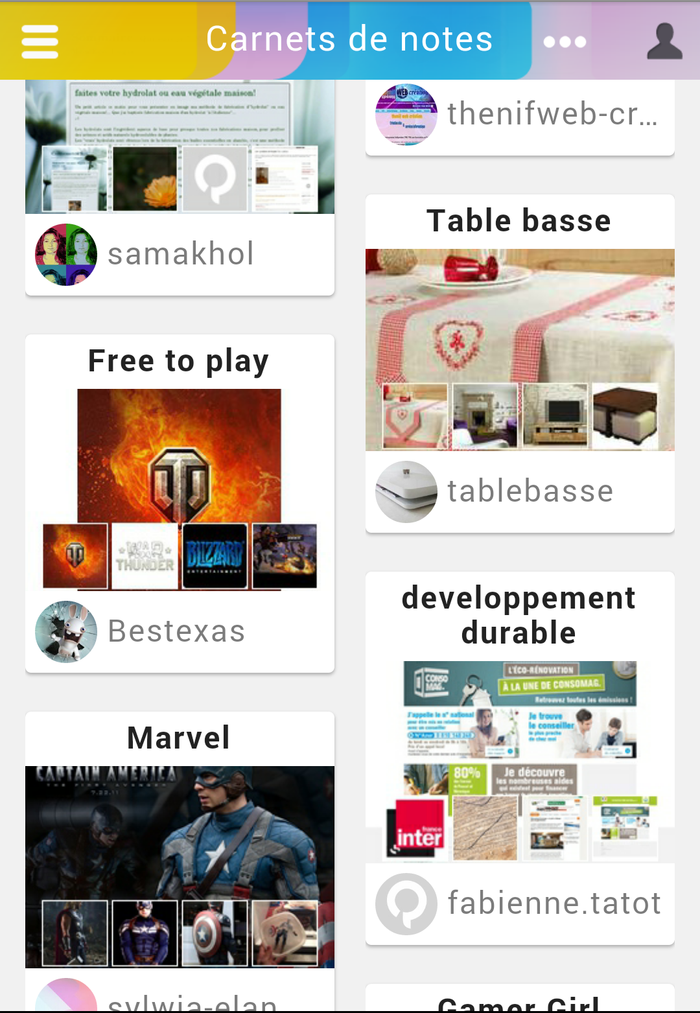The width and height of the screenshot is (700, 1013).
Task: Open the three-dot overflow menu
Action: (x=565, y=41)
